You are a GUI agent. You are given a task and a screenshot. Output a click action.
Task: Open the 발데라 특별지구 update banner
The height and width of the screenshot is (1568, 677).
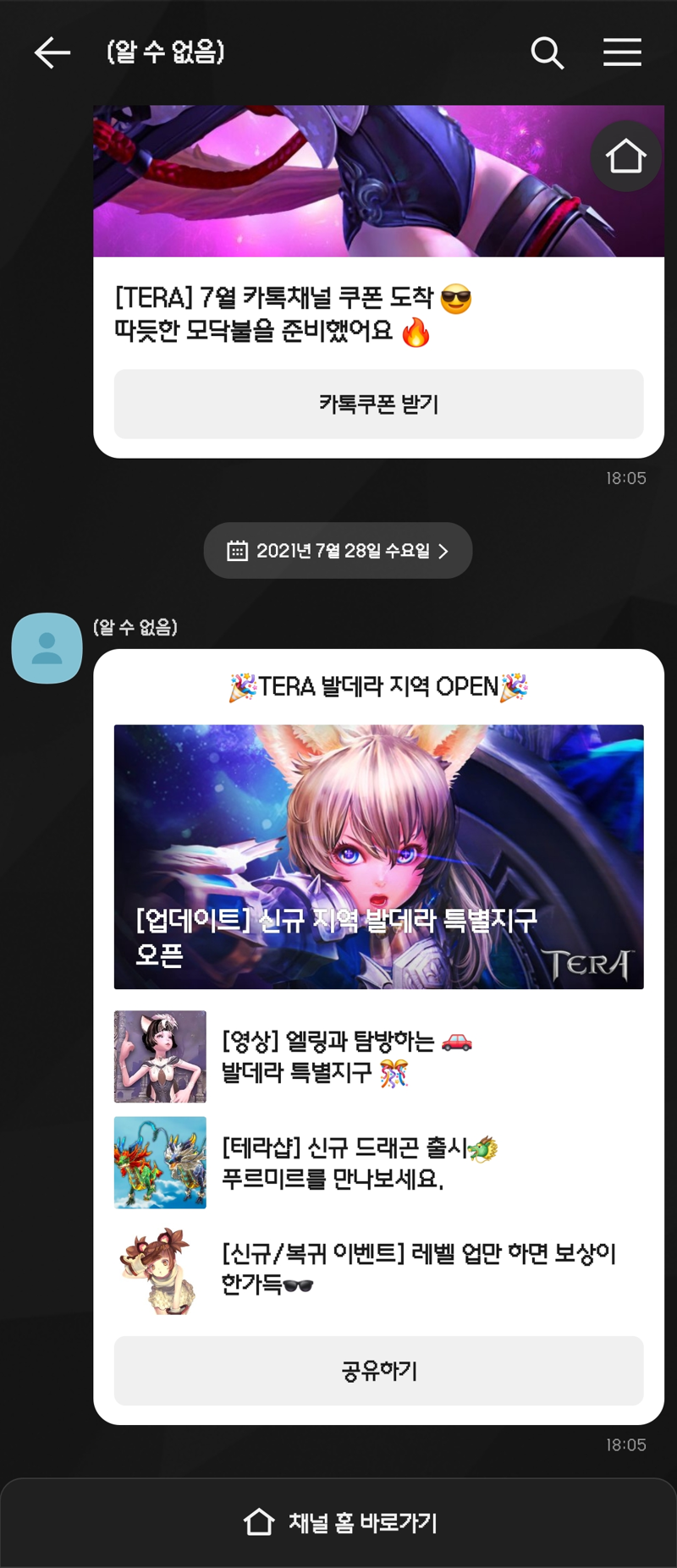(x=378, y=856)
